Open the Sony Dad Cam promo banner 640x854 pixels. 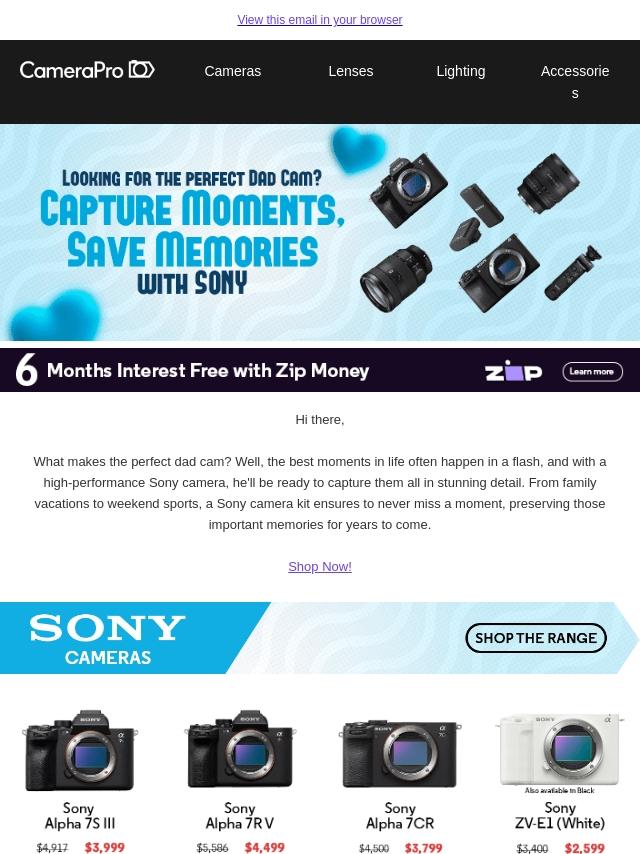tap(320, 232)
